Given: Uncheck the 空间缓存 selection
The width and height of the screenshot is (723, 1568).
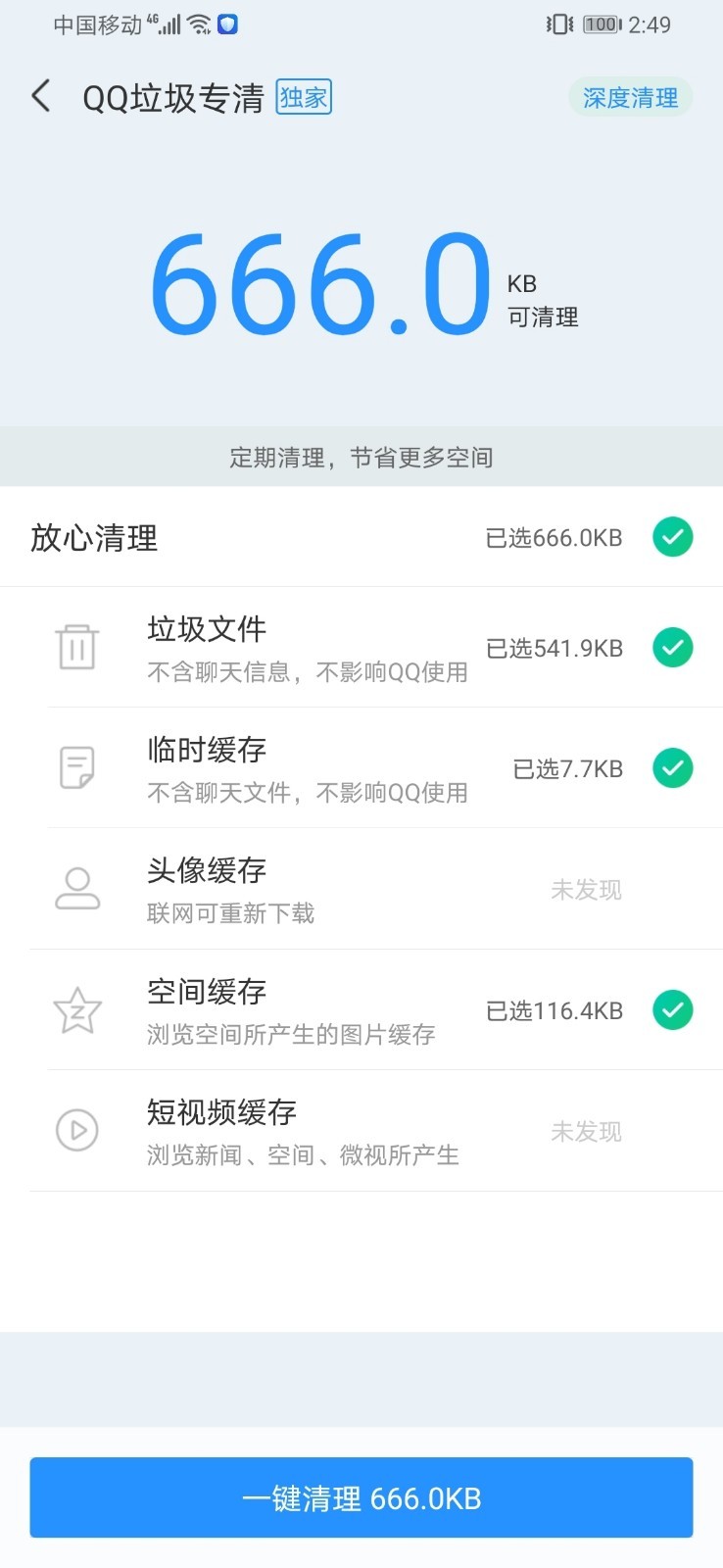Looking at the screenshot, I should click(672, 1010).
